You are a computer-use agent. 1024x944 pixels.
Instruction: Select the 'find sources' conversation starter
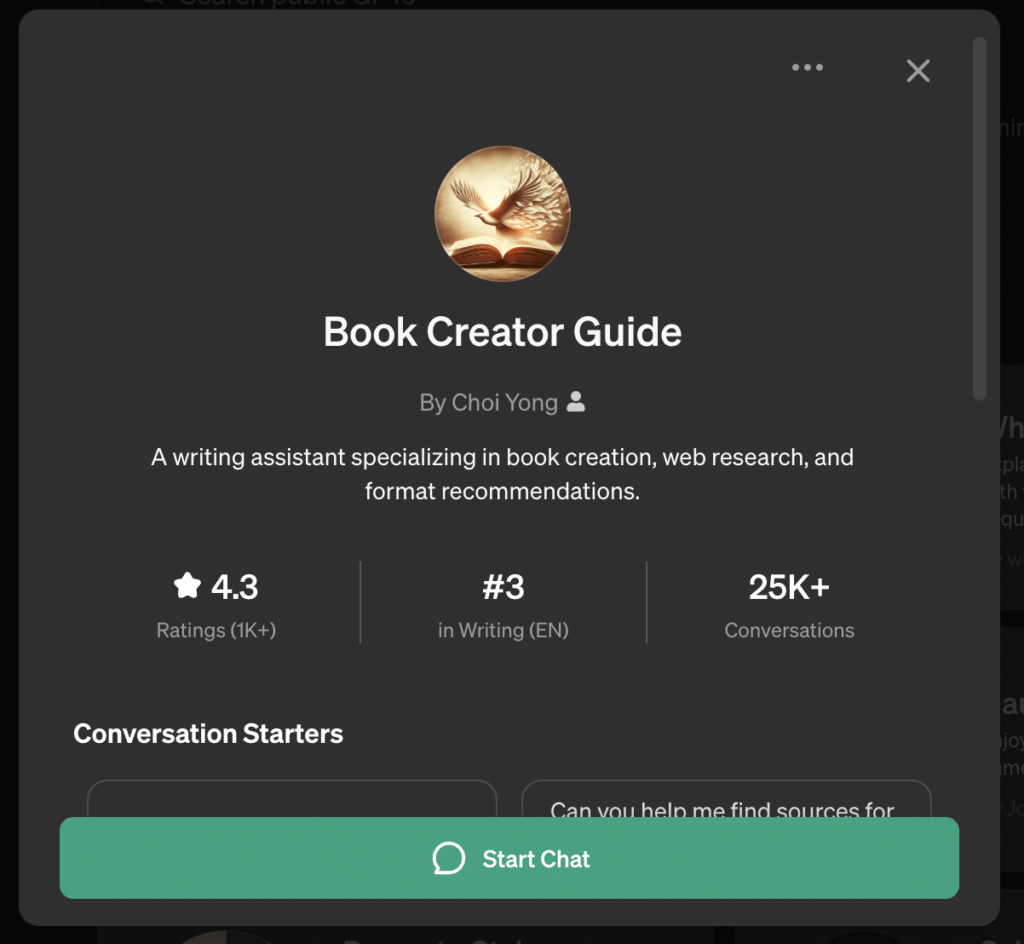725,801
